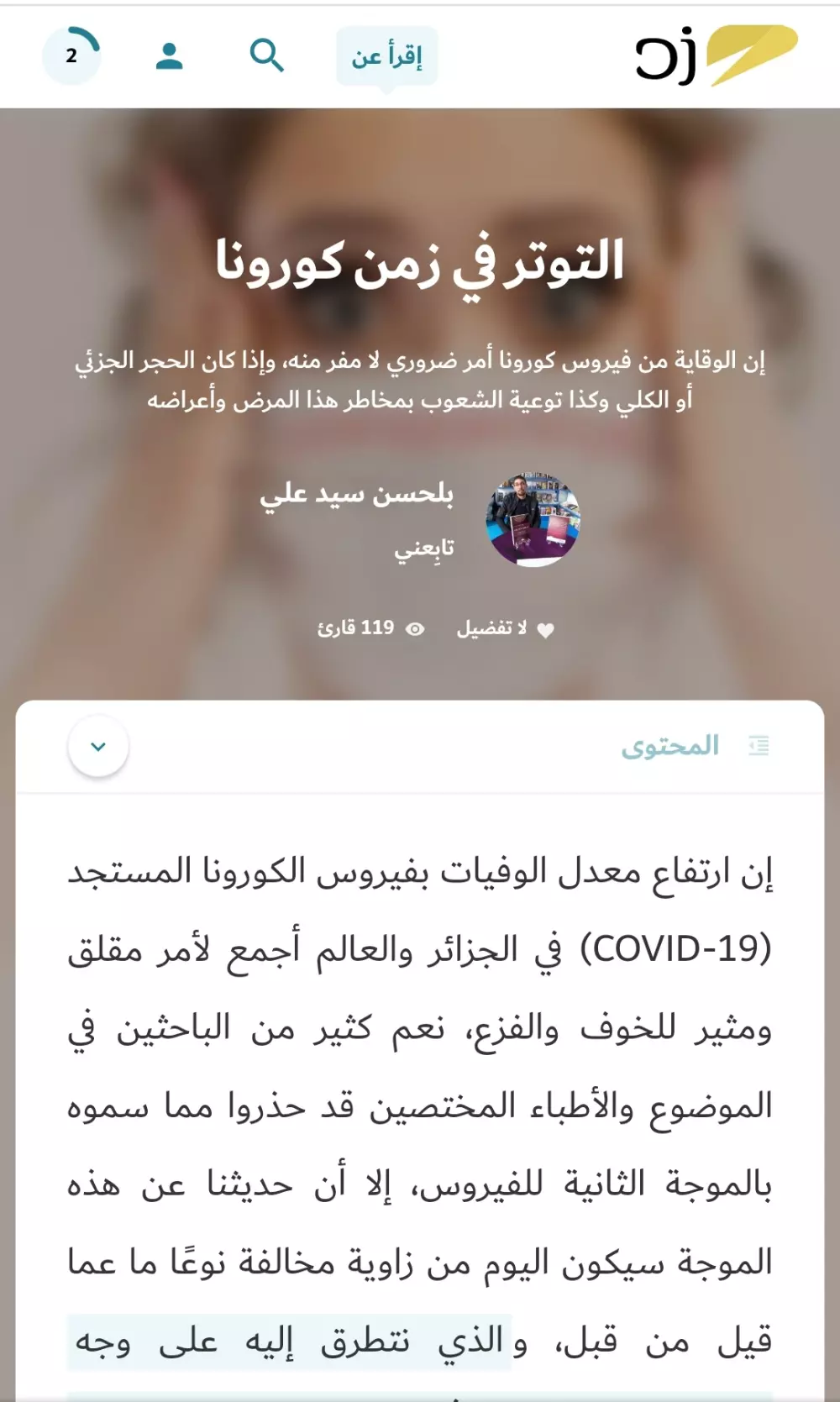The width and height of the screenshot is (840, 1402).
Task: Expand the المحتوى table of contents
Action: (98, 746)
